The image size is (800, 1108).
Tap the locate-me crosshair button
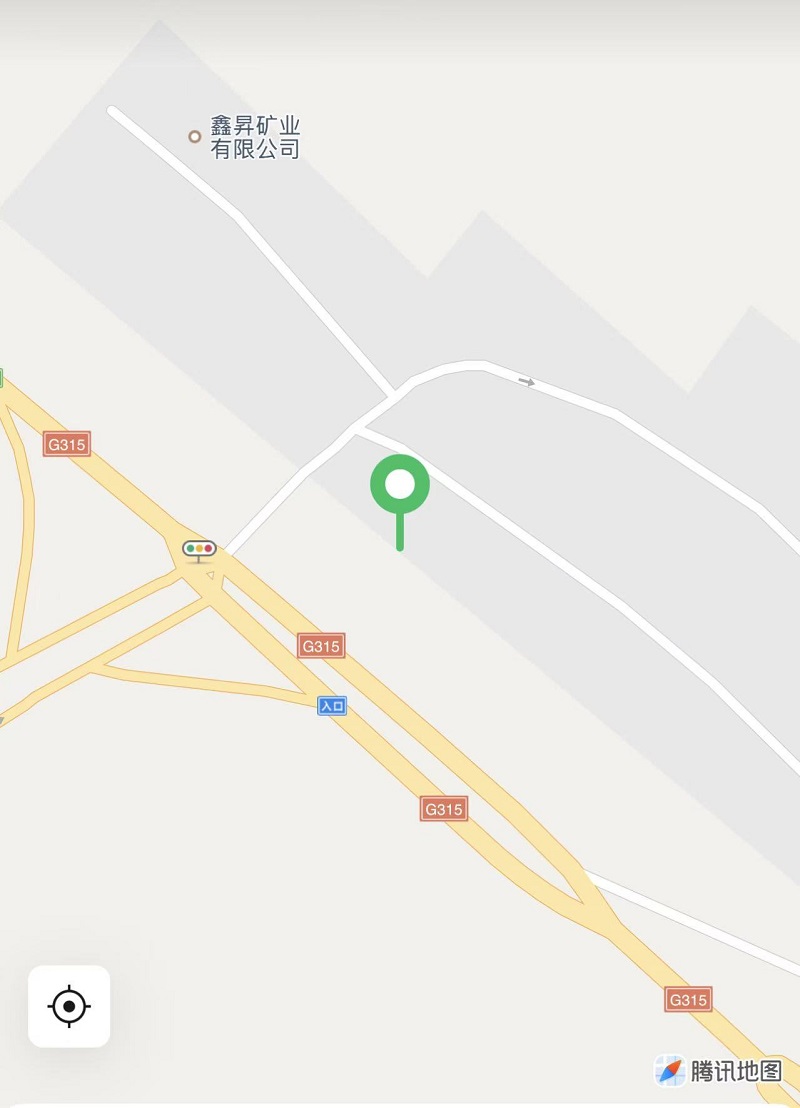point(69,1005)
